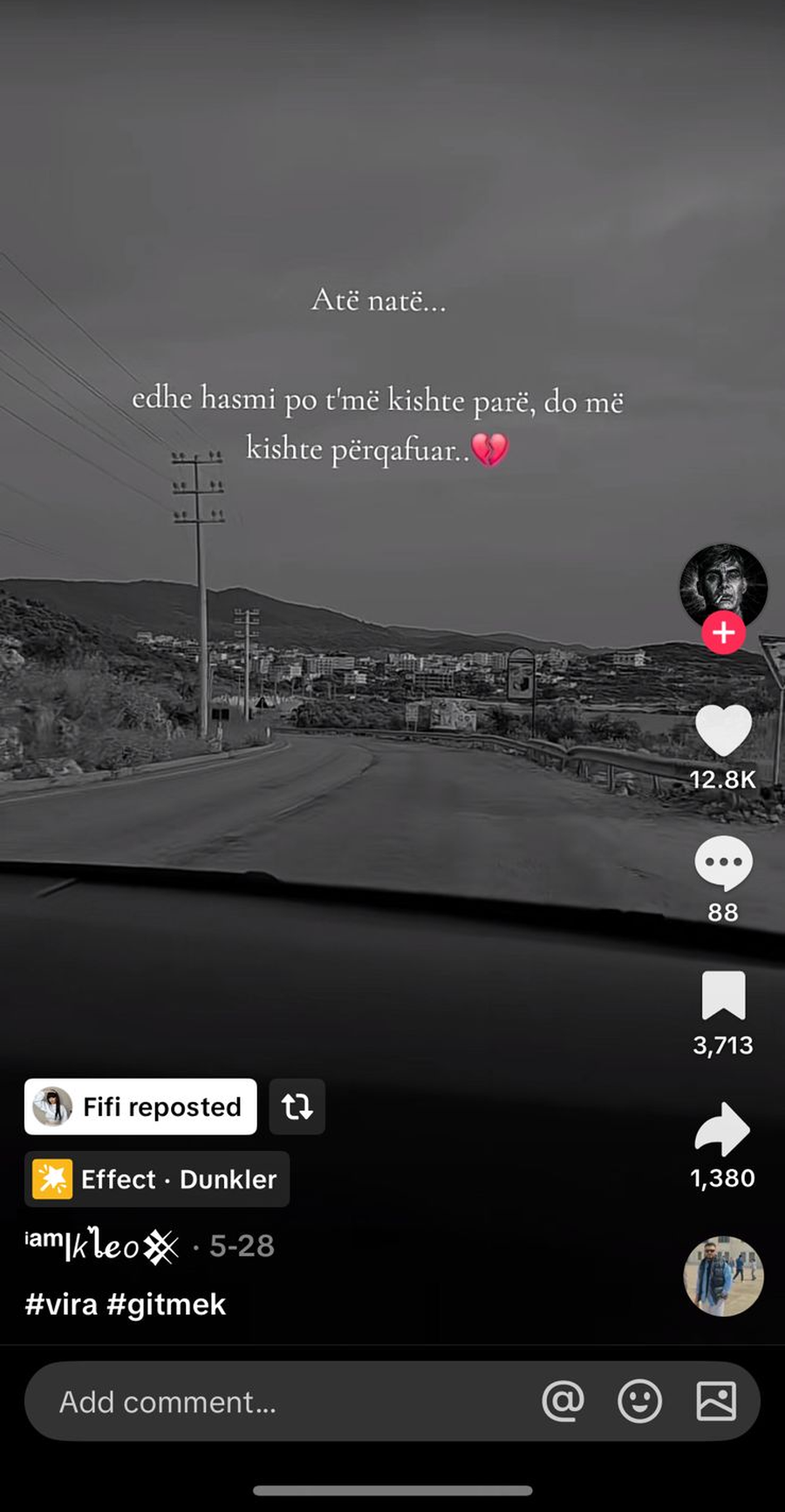Open the comments with 88 replies
The height and width of the screenshot is (1512, 785).
tap(723, 862)
